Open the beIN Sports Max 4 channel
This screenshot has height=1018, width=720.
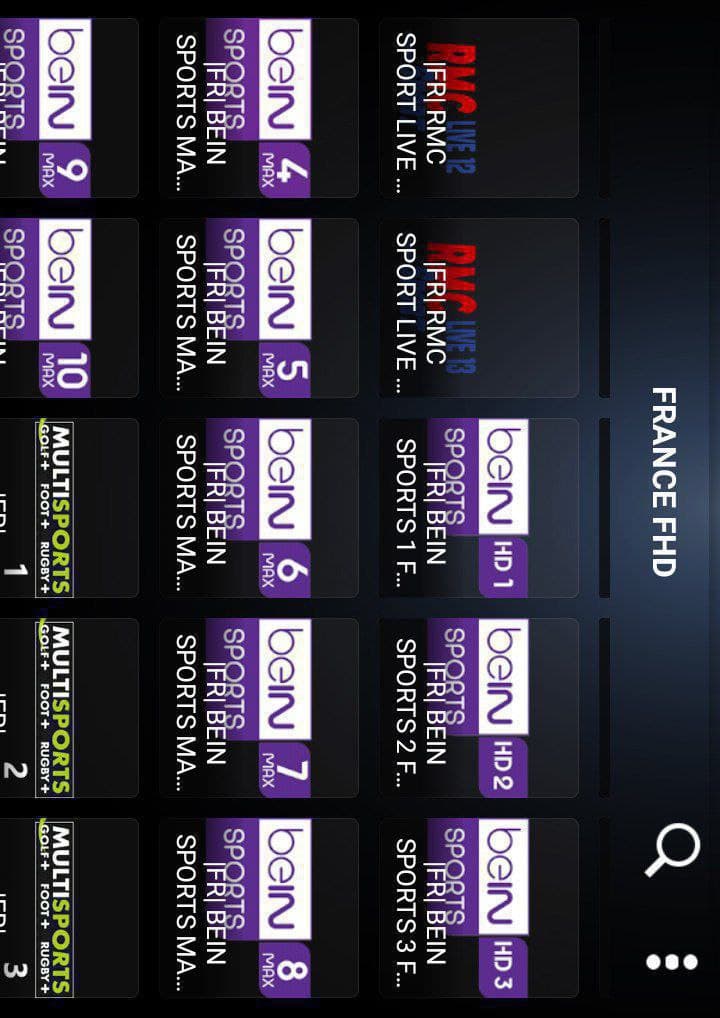click(258, 108)
